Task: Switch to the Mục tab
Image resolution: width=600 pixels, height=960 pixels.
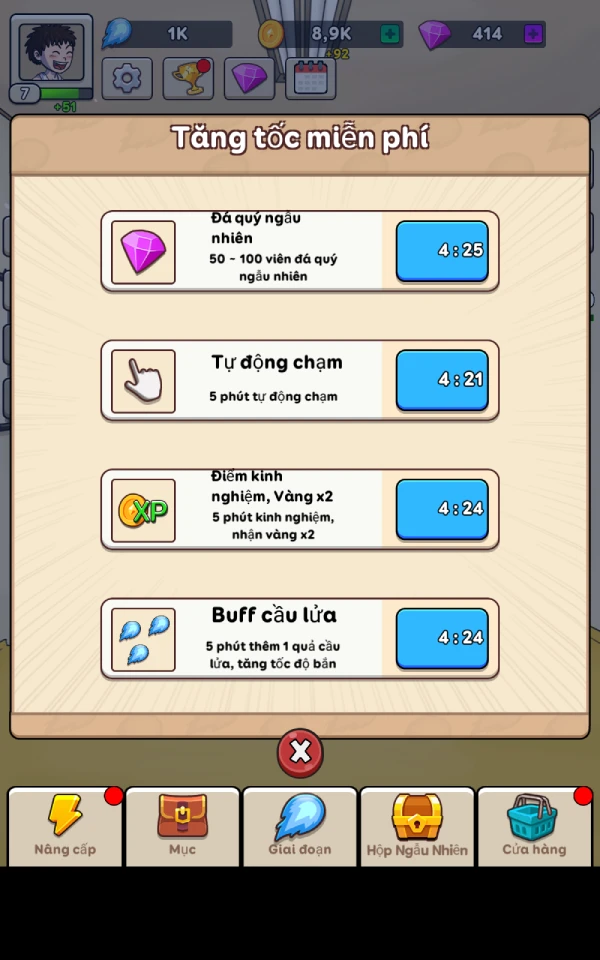Action: (x=182, y=827)
